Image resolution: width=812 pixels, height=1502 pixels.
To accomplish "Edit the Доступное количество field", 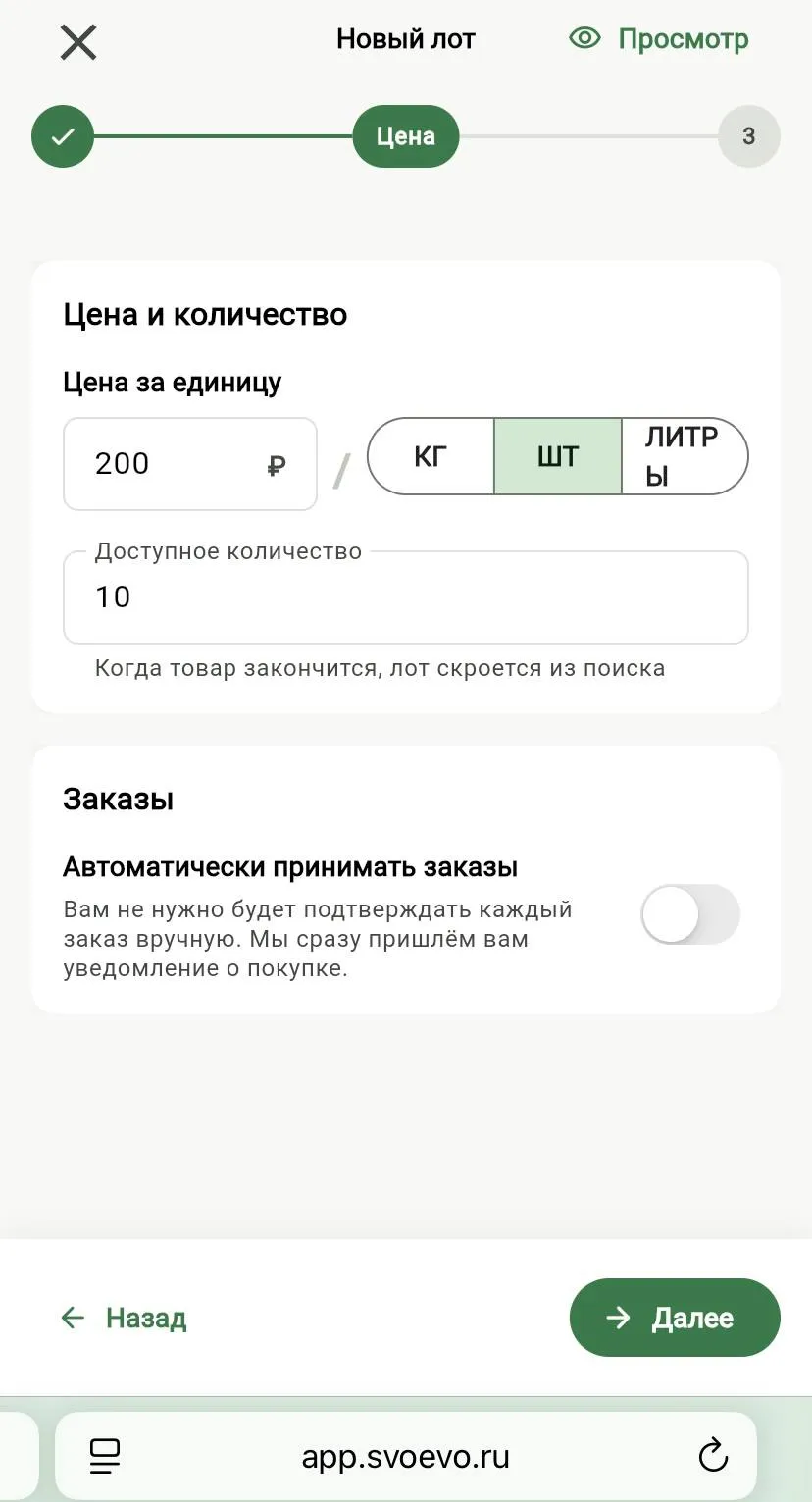I will pyautogui.click(x=405, y=596).
